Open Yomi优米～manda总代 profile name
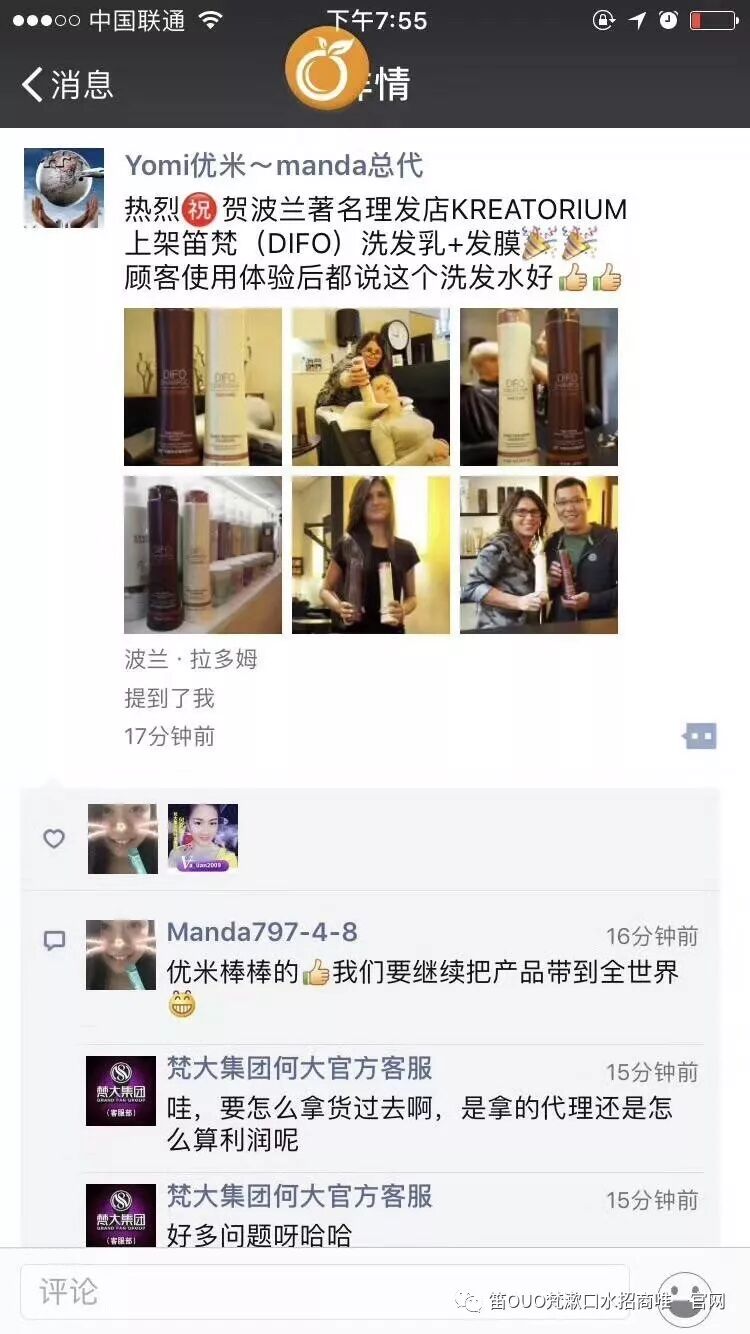Viewport: 750px width, 1334px height. click(274, 165)
